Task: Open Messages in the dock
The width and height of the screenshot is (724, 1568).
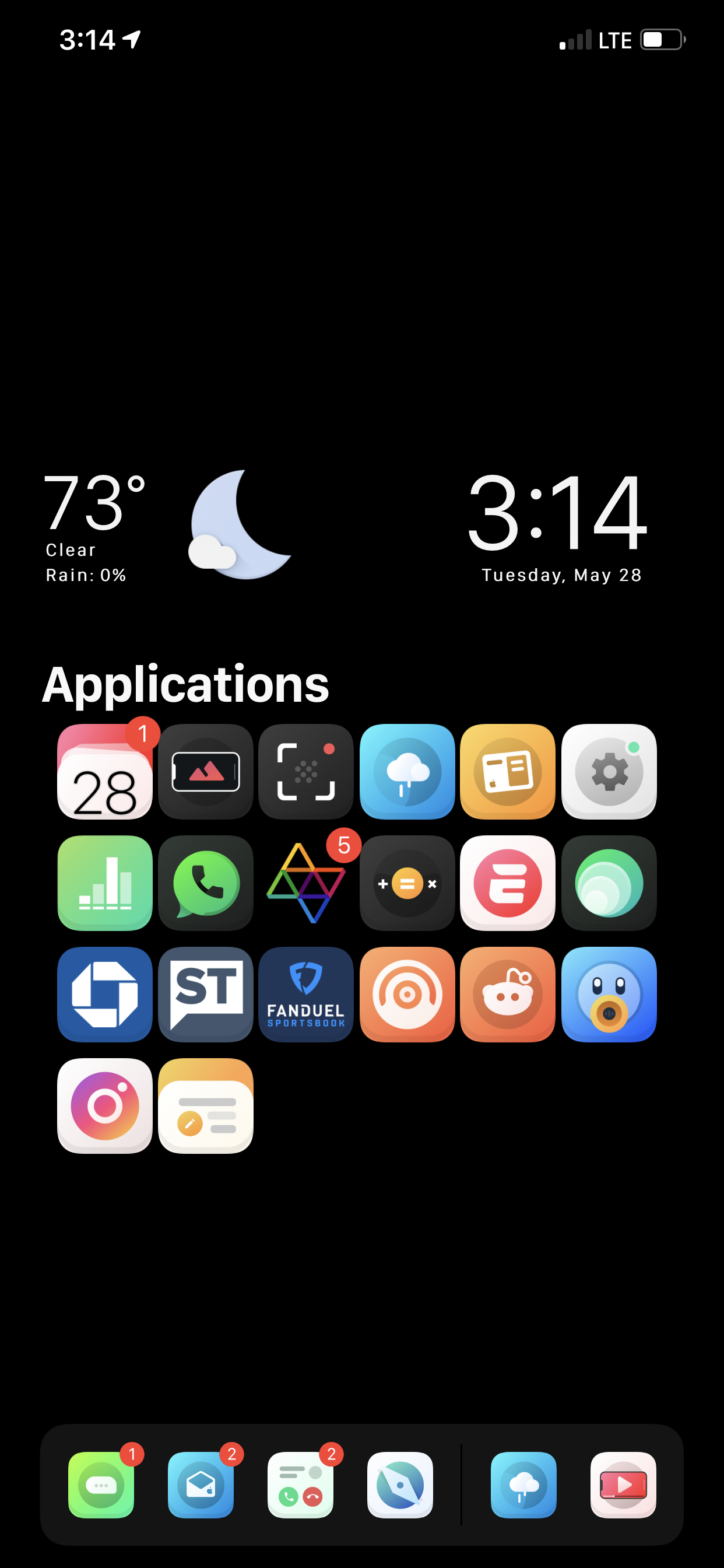Action: [x=101, y=1485]
